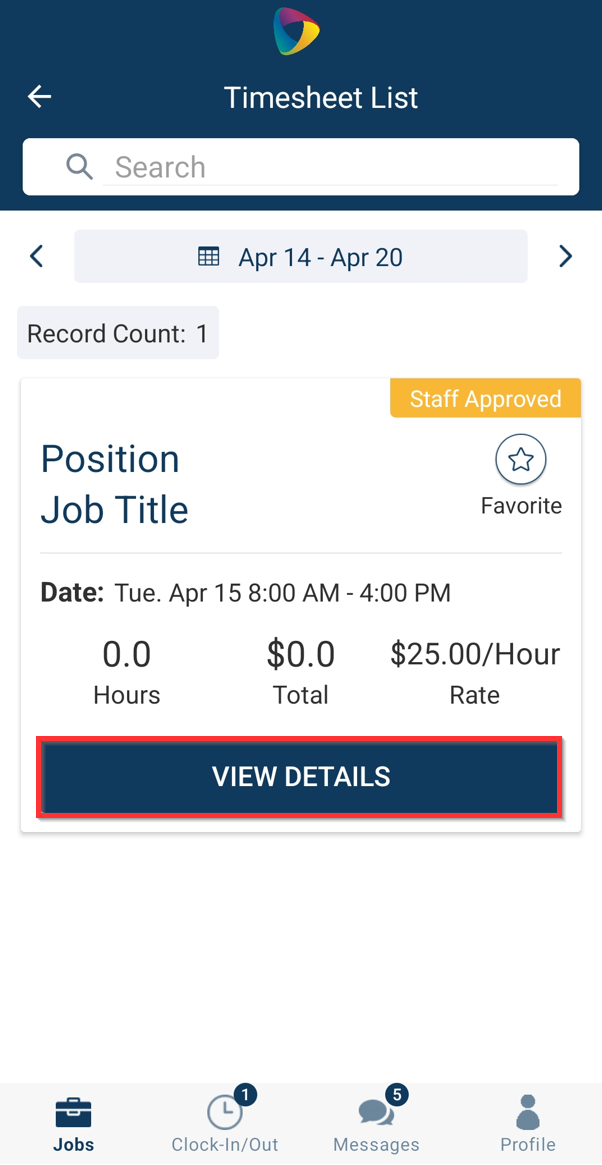Go to the next week
Screen dimensions: 602x1165
point(565,257)
